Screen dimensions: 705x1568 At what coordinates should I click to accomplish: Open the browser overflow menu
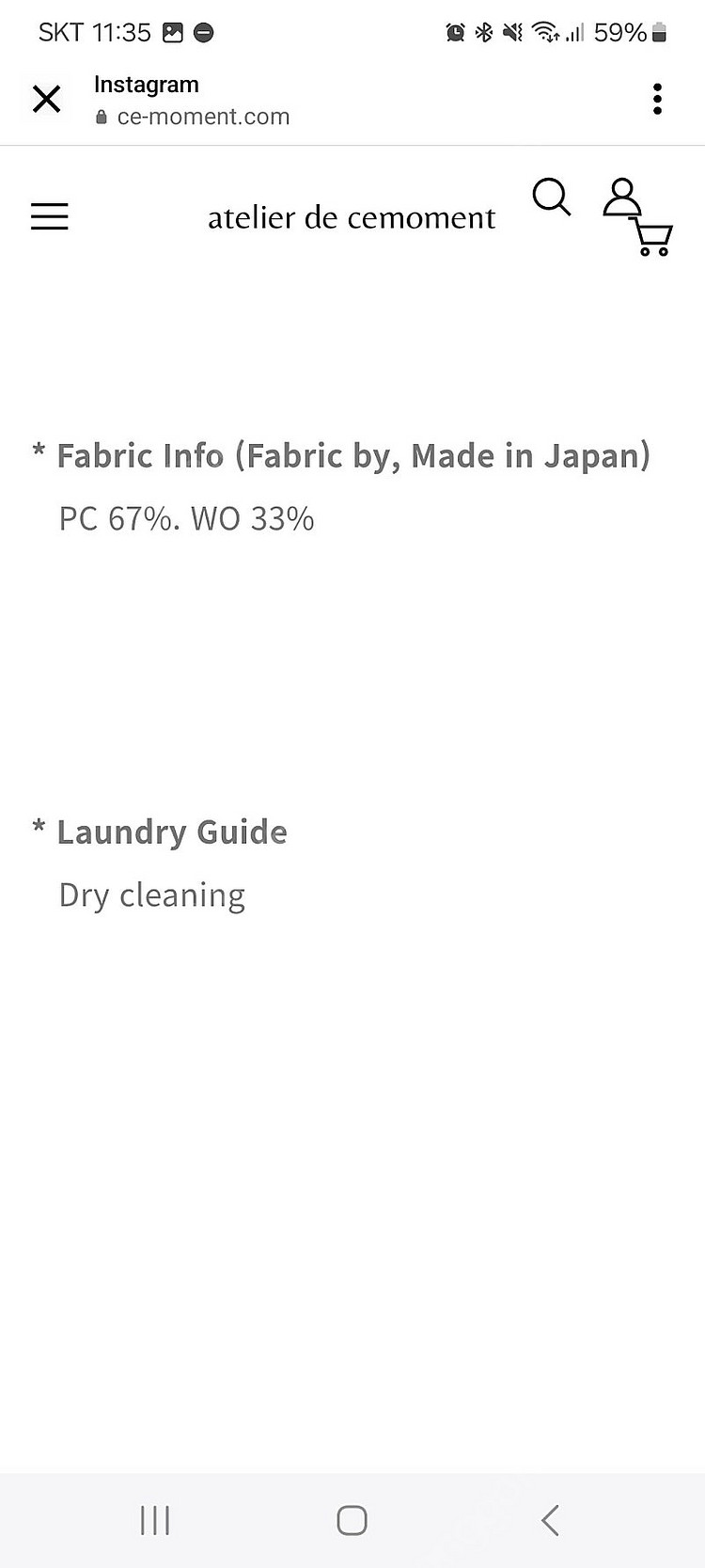tap(657, 99)
